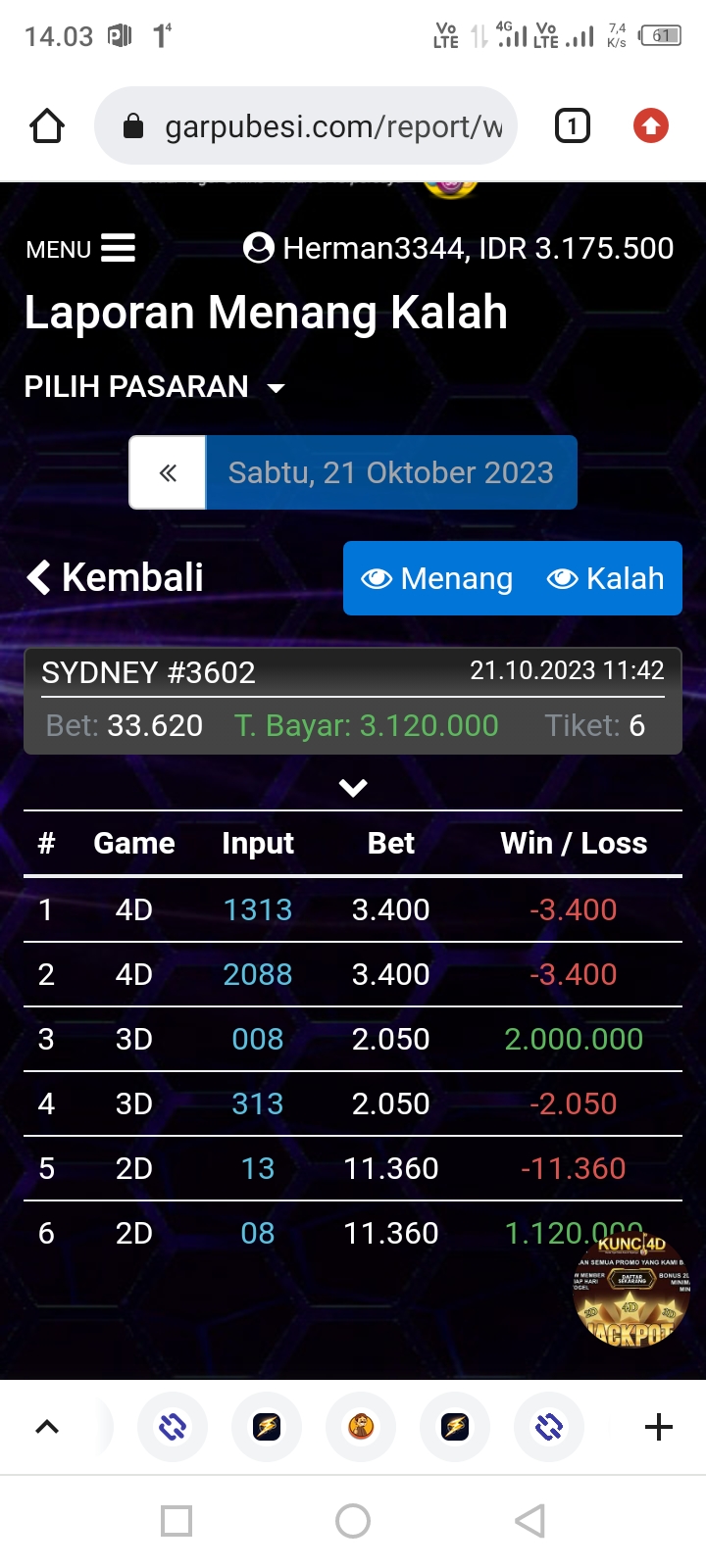Open the browser tab switcher
This screenshot has height=1568, width=706.
coord(573,126)
